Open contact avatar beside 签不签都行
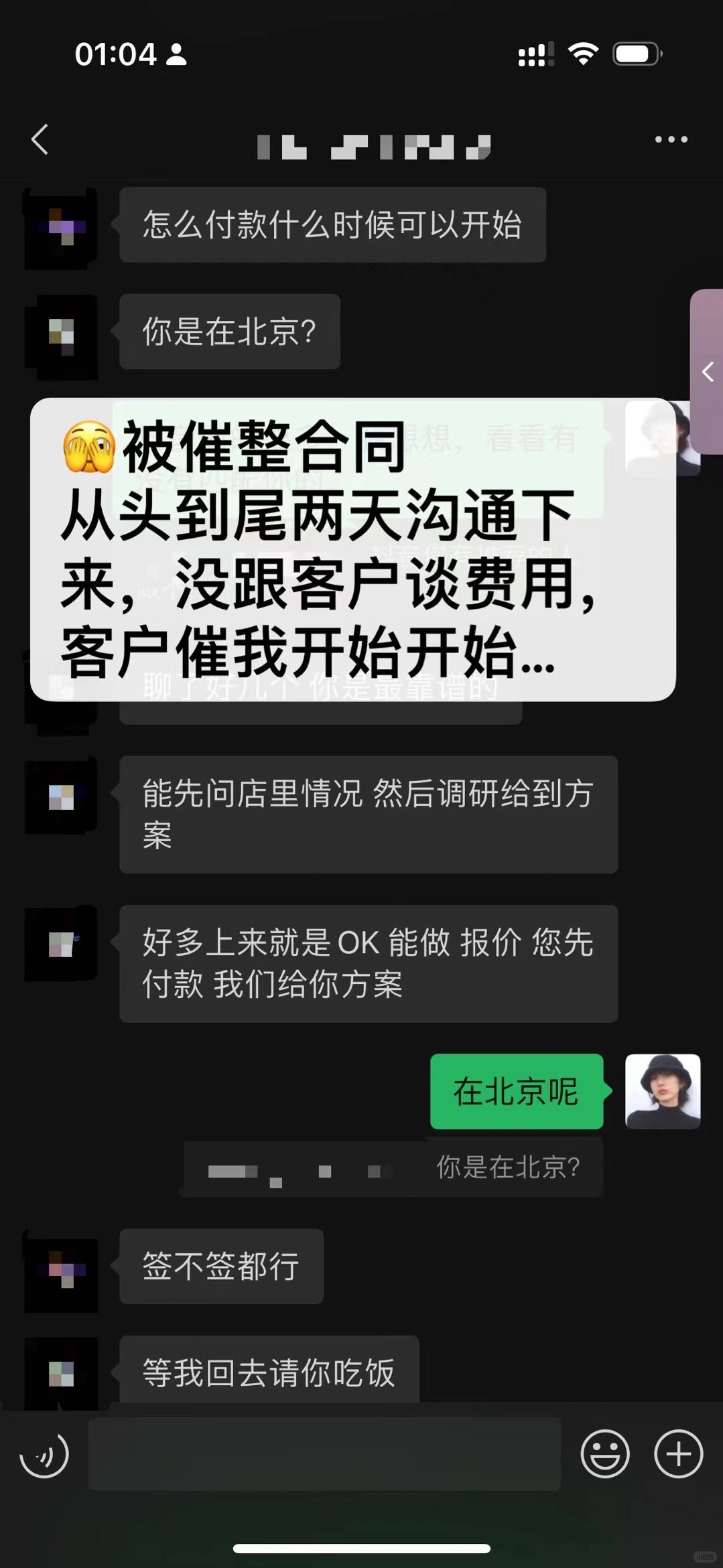Screen dimensions: 723x1568 click(x=62, y=1269)
